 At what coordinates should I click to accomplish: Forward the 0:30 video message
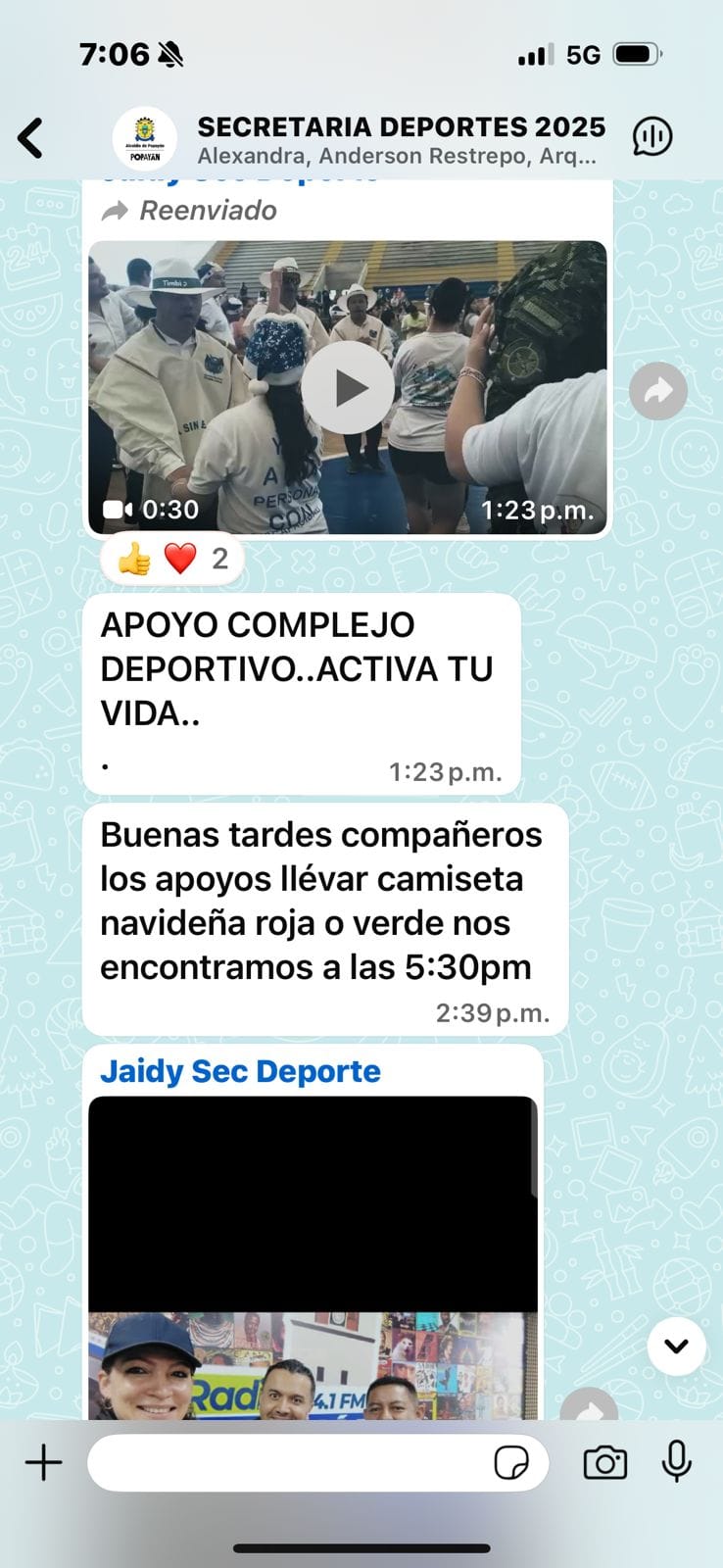[657, 392]
